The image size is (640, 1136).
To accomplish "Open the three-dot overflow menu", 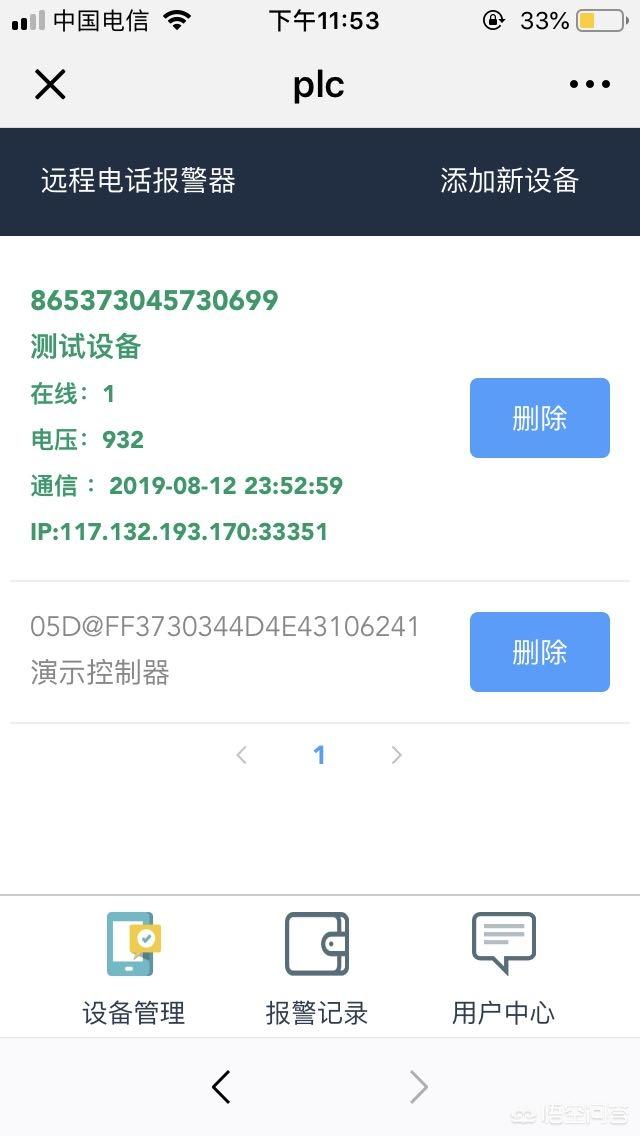I will click(589, 84).
